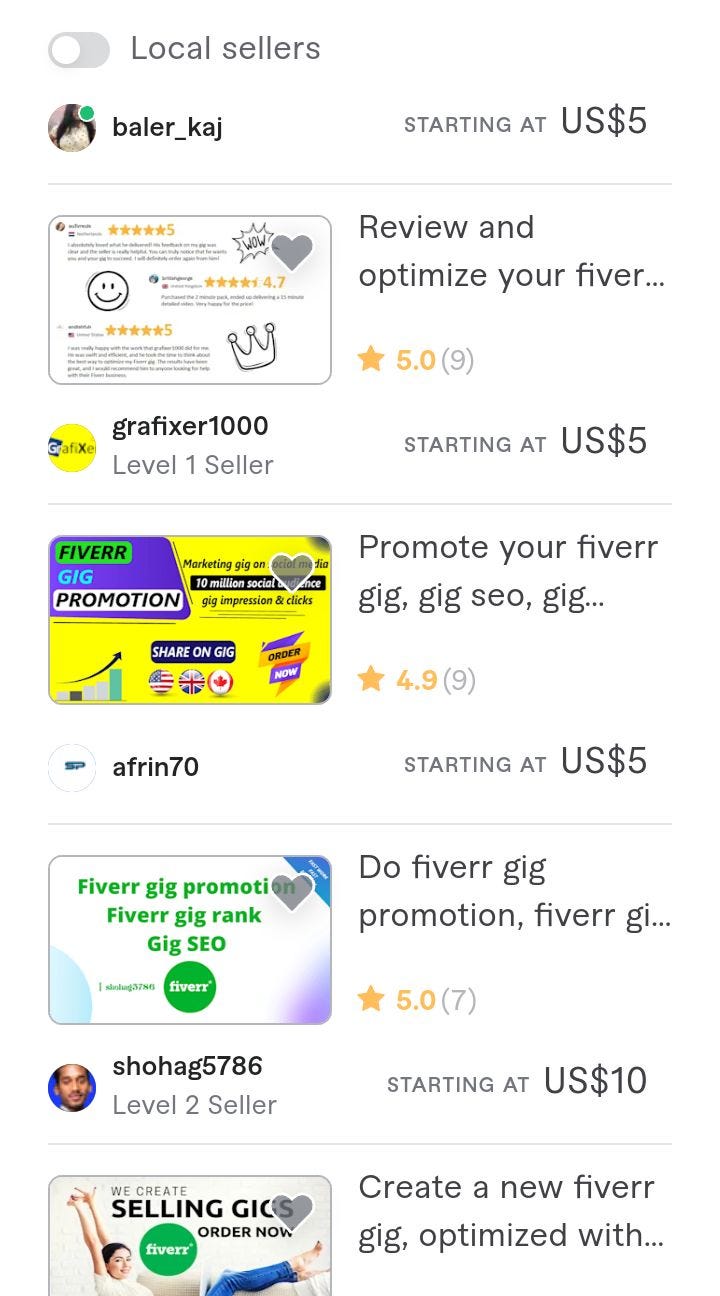Click the heart icon on shohag5786's gig

(x=291, y=891)
